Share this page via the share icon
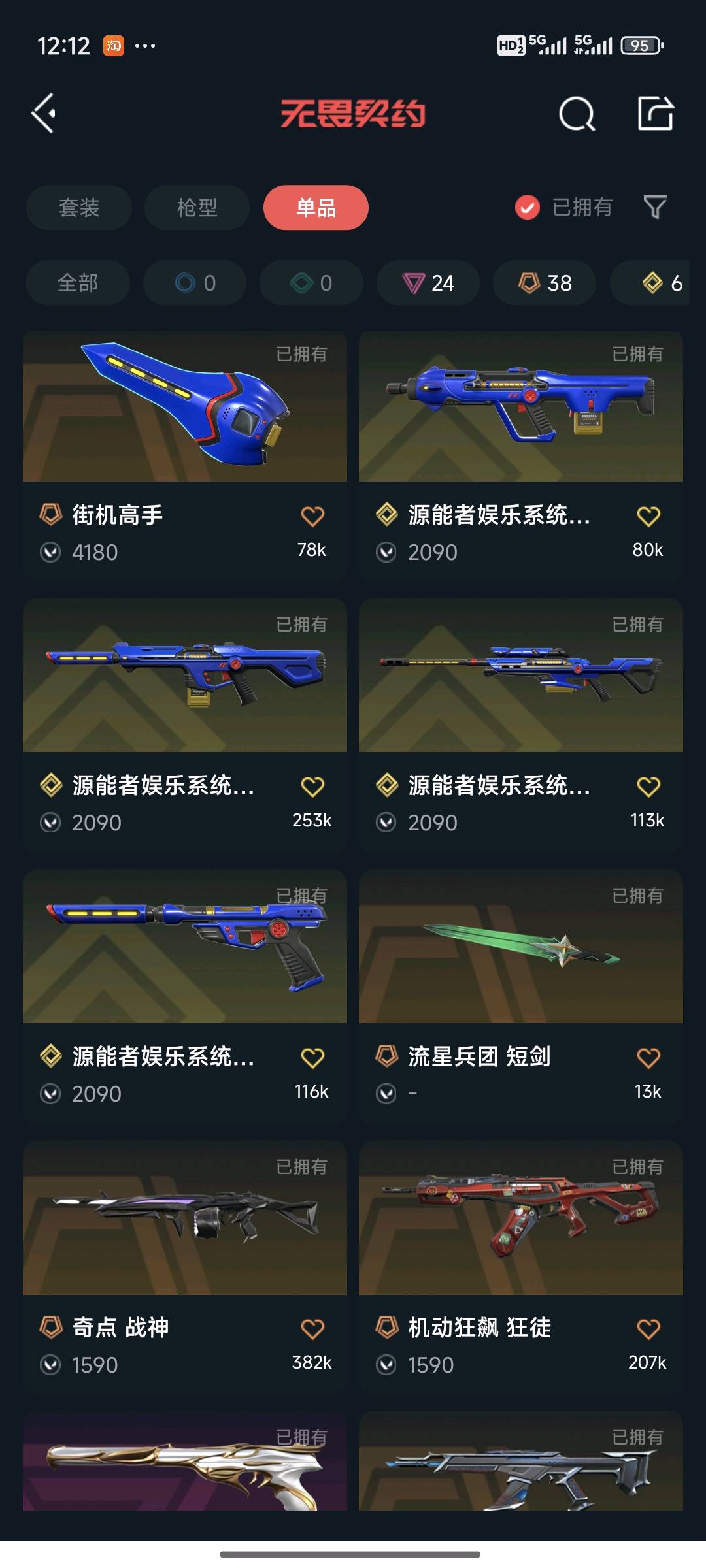Viewport: 706px width, 1568px height. [x=655, y=114]
